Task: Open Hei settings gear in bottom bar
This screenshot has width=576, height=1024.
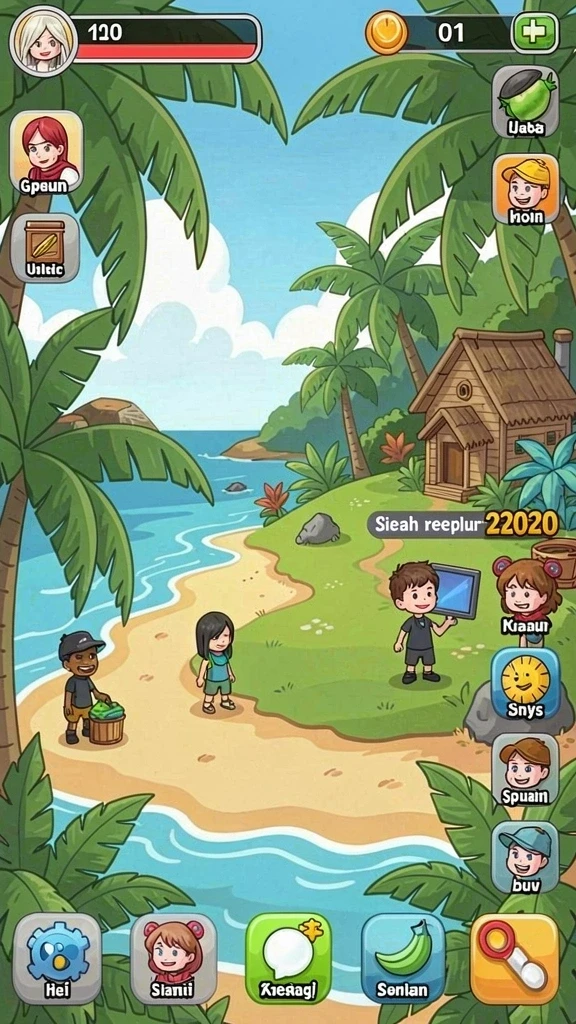Action: 57,959
